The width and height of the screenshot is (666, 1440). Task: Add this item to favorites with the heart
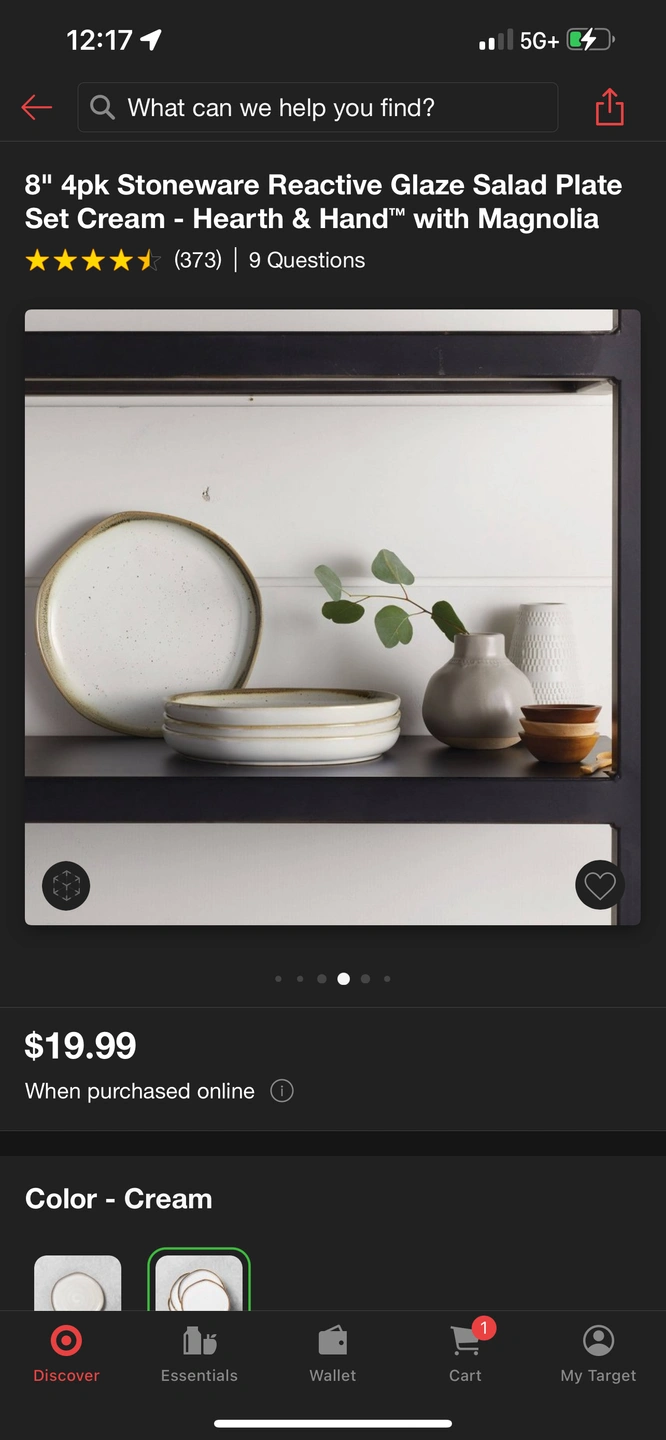pyautogui.click(x=599, y=885)
